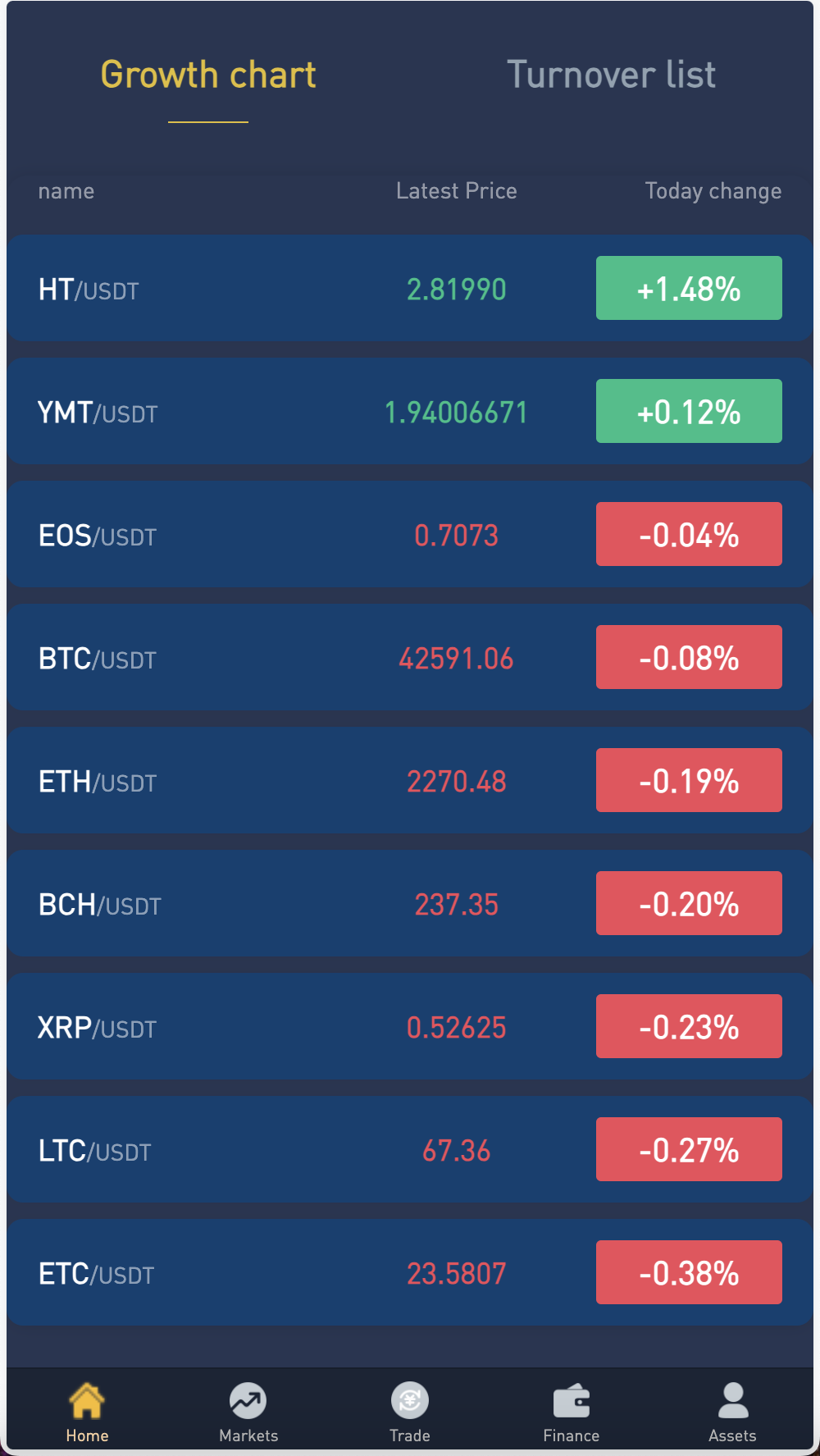Tap the -0.38% badge for ETC

[688, 1272]
